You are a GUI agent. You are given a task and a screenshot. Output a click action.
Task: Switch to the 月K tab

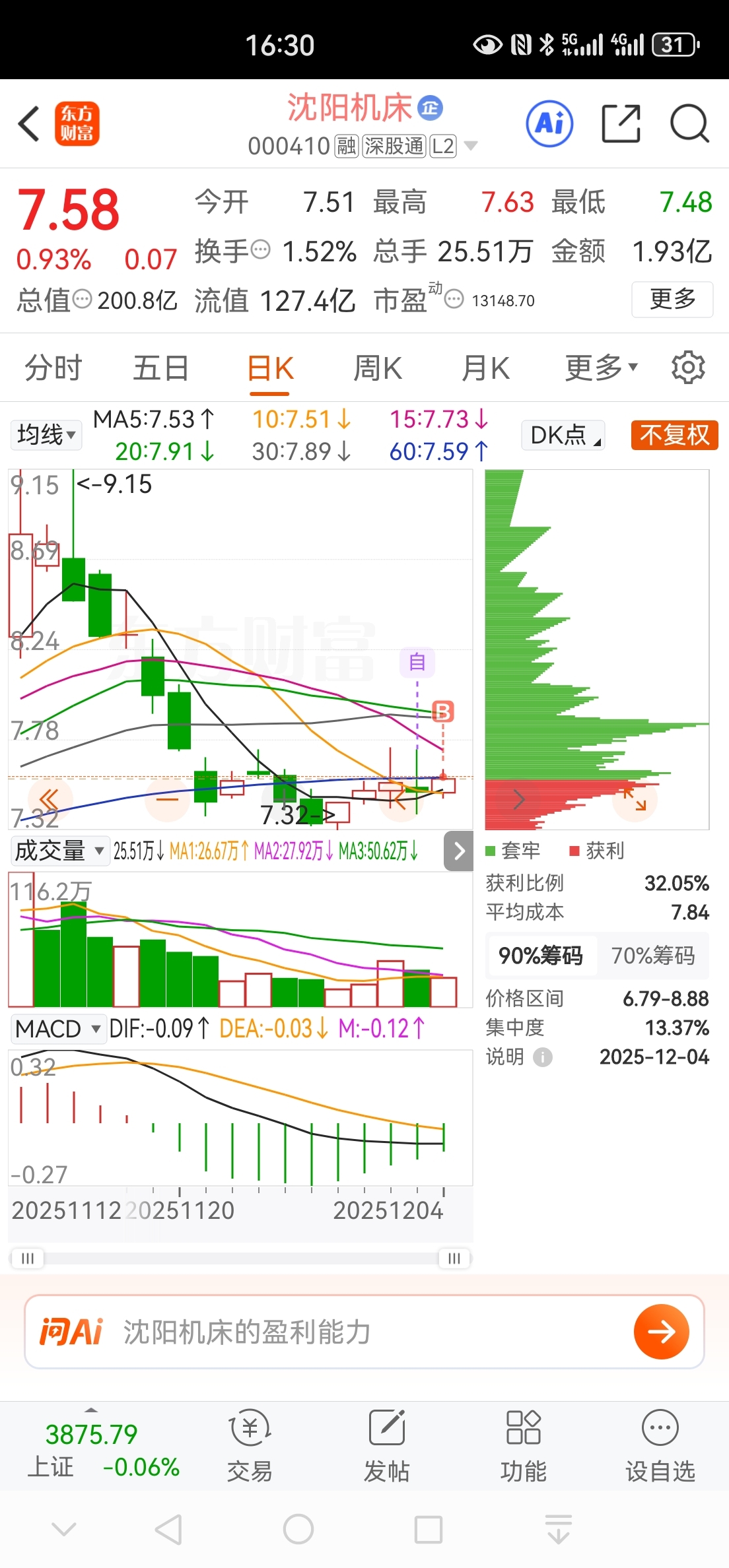486,368
